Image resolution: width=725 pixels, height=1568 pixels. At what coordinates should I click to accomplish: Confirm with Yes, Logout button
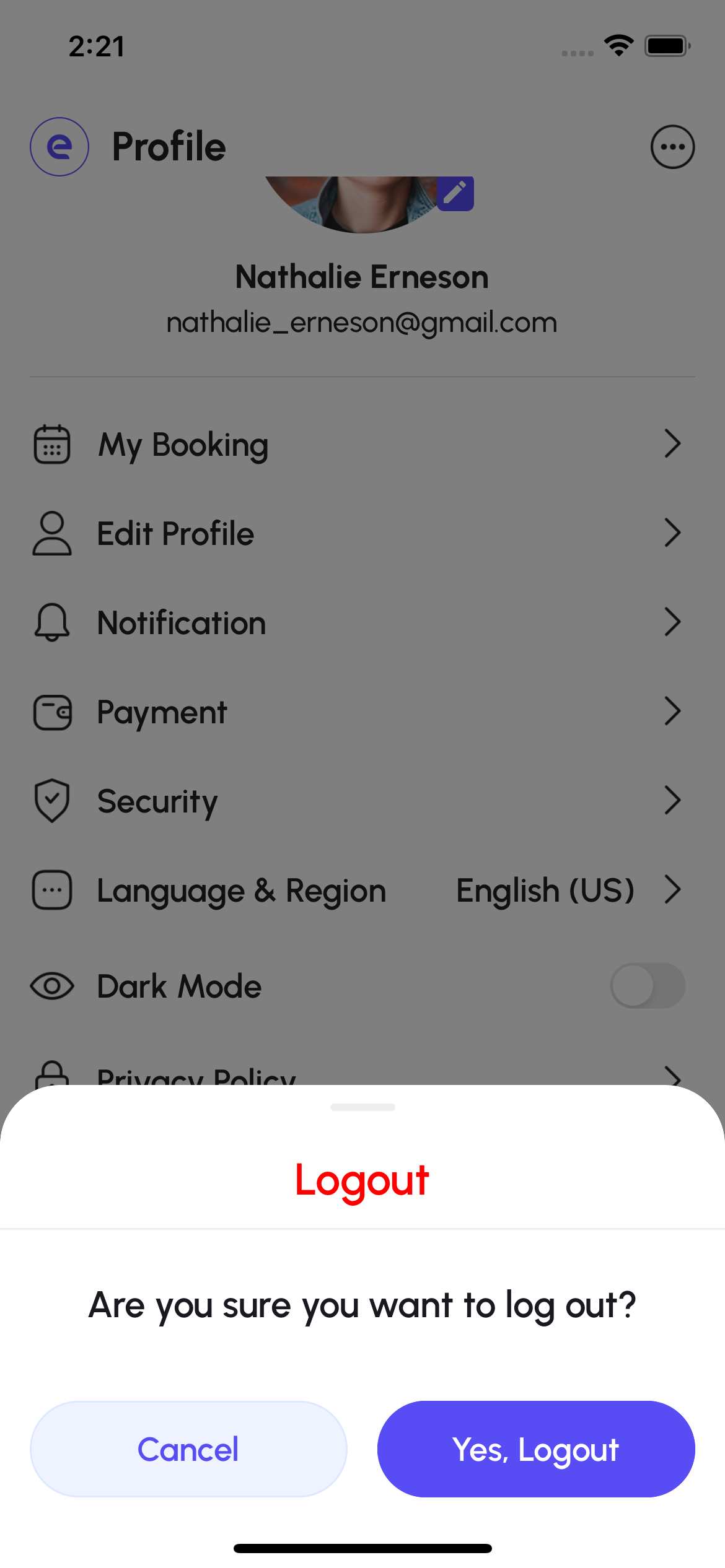[x=536, y=1449]
